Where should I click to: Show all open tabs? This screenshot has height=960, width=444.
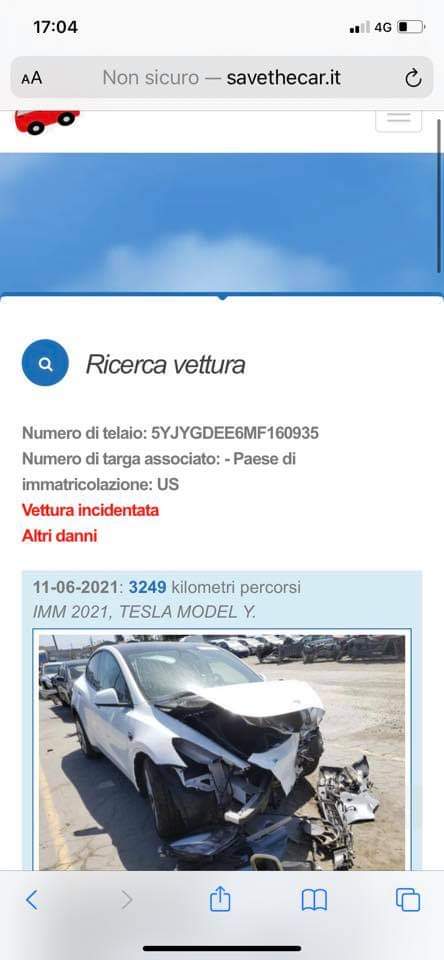point(408,900)
